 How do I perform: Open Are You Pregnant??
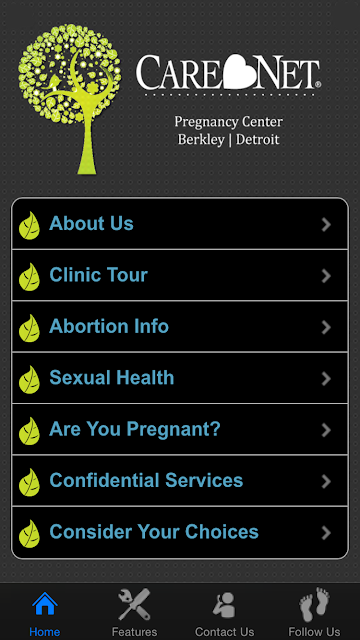(180, 429)
